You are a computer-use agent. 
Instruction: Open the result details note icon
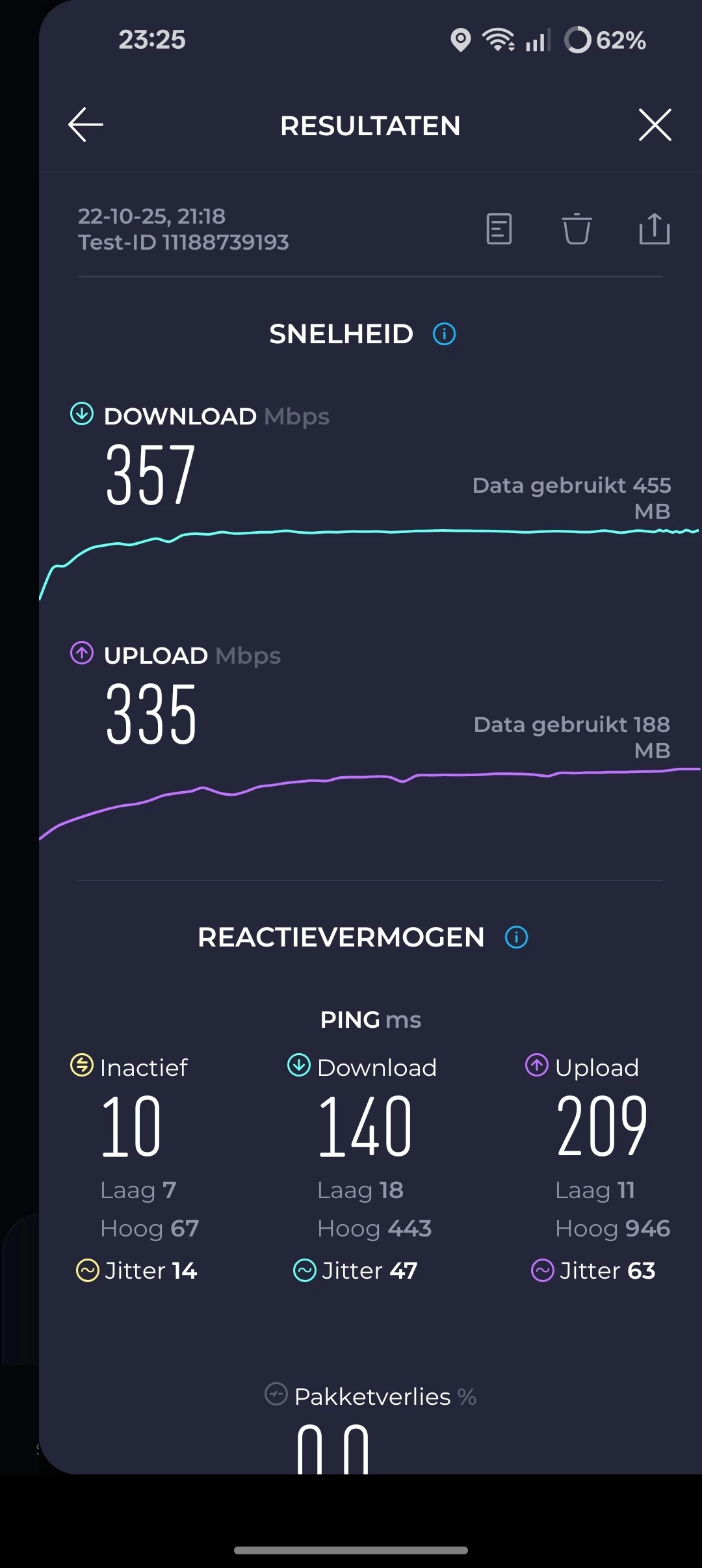coord(499,229)
